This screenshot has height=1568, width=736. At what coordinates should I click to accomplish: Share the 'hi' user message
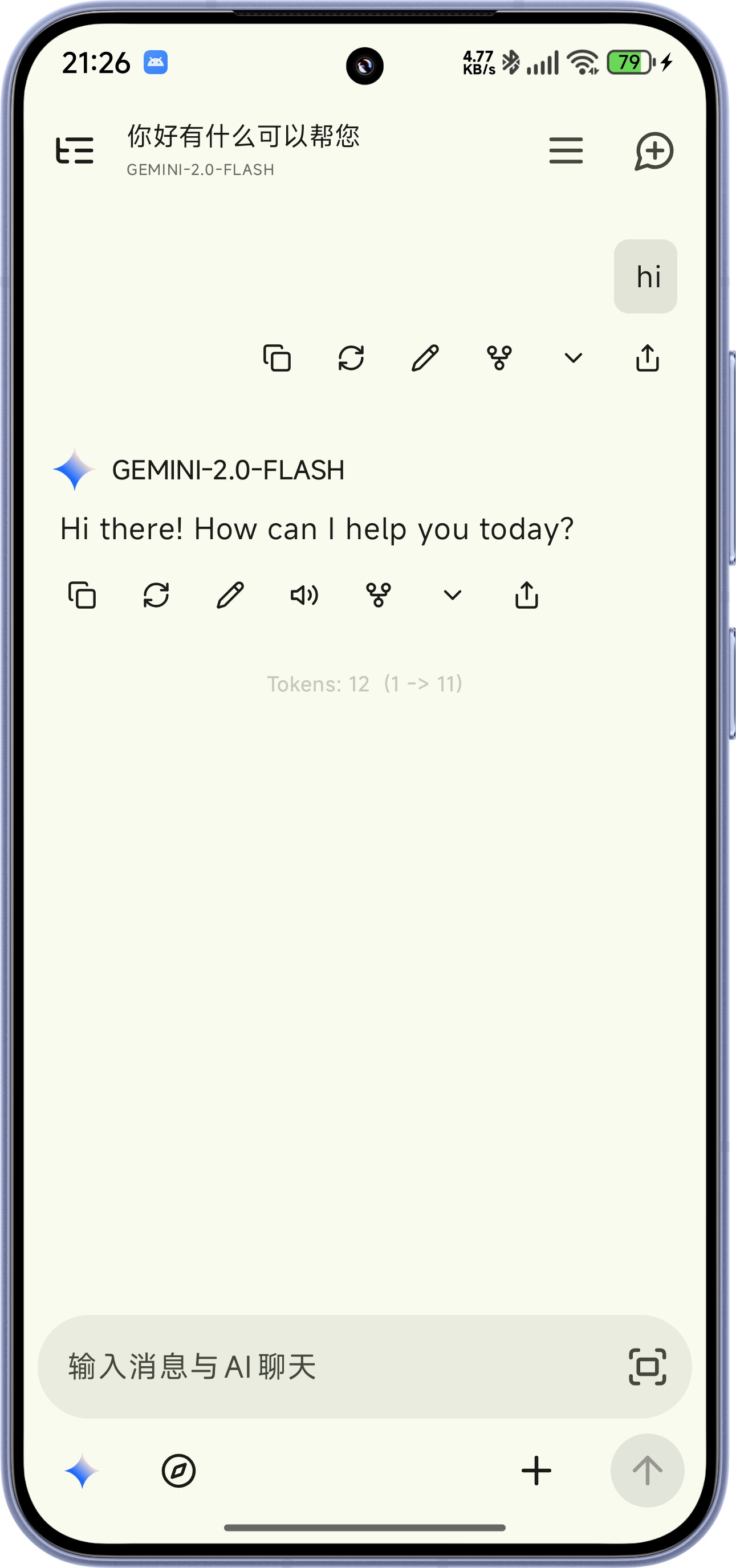pyautogui.click(x=647, y=358)
